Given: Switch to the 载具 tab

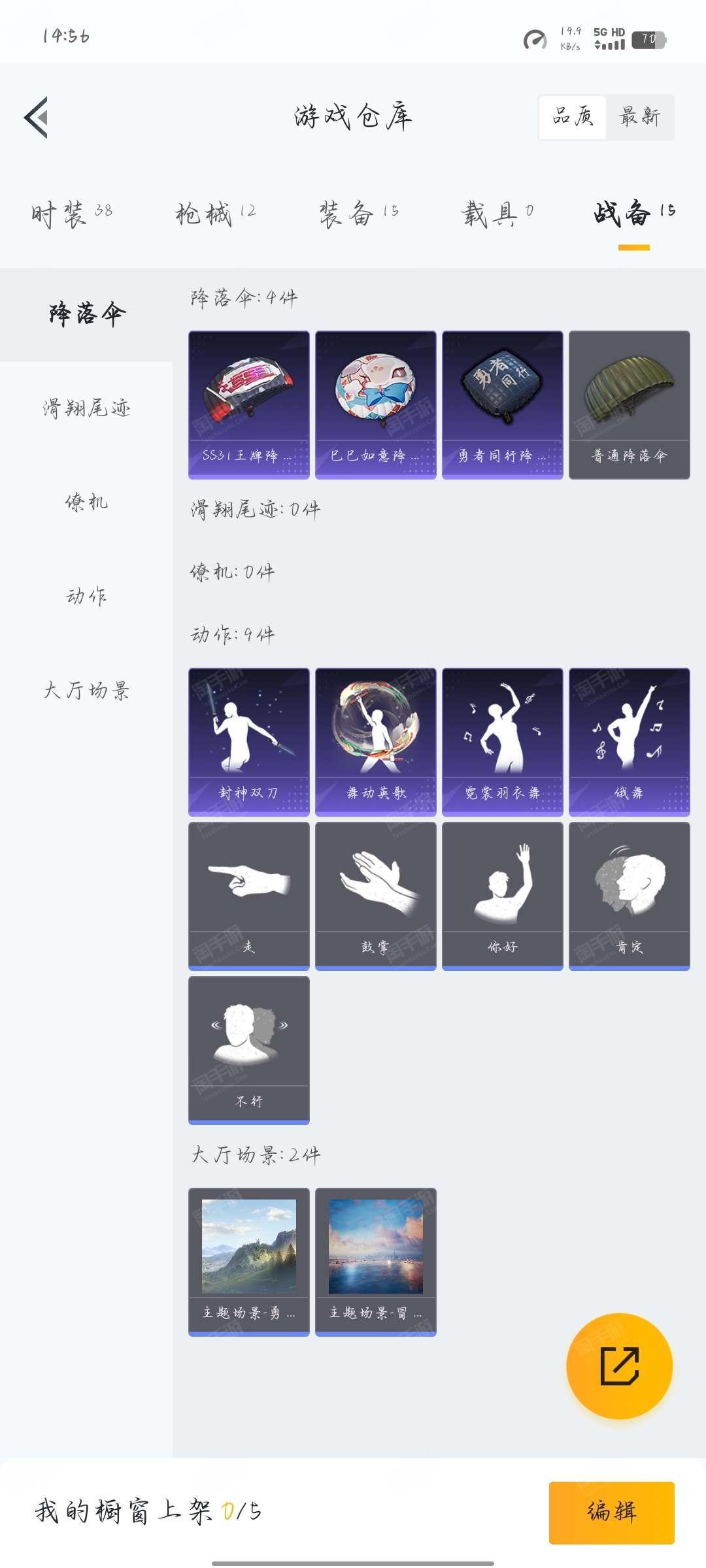Looking at the screenshot, I should tap(497, 213).
